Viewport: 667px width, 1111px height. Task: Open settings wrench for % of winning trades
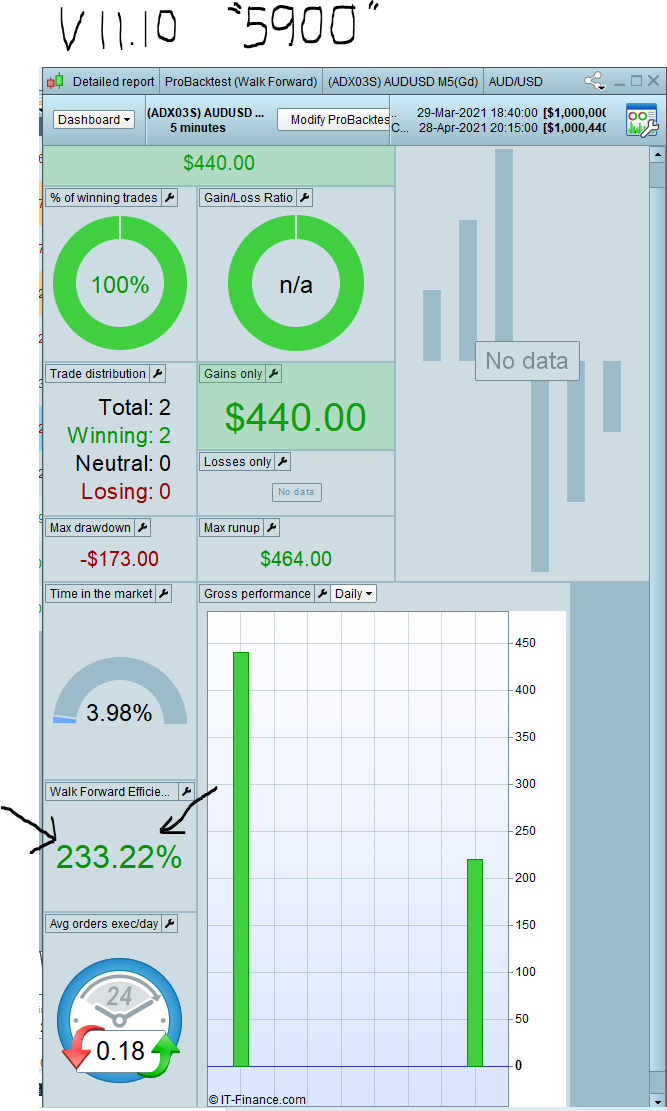pos(170,198)
